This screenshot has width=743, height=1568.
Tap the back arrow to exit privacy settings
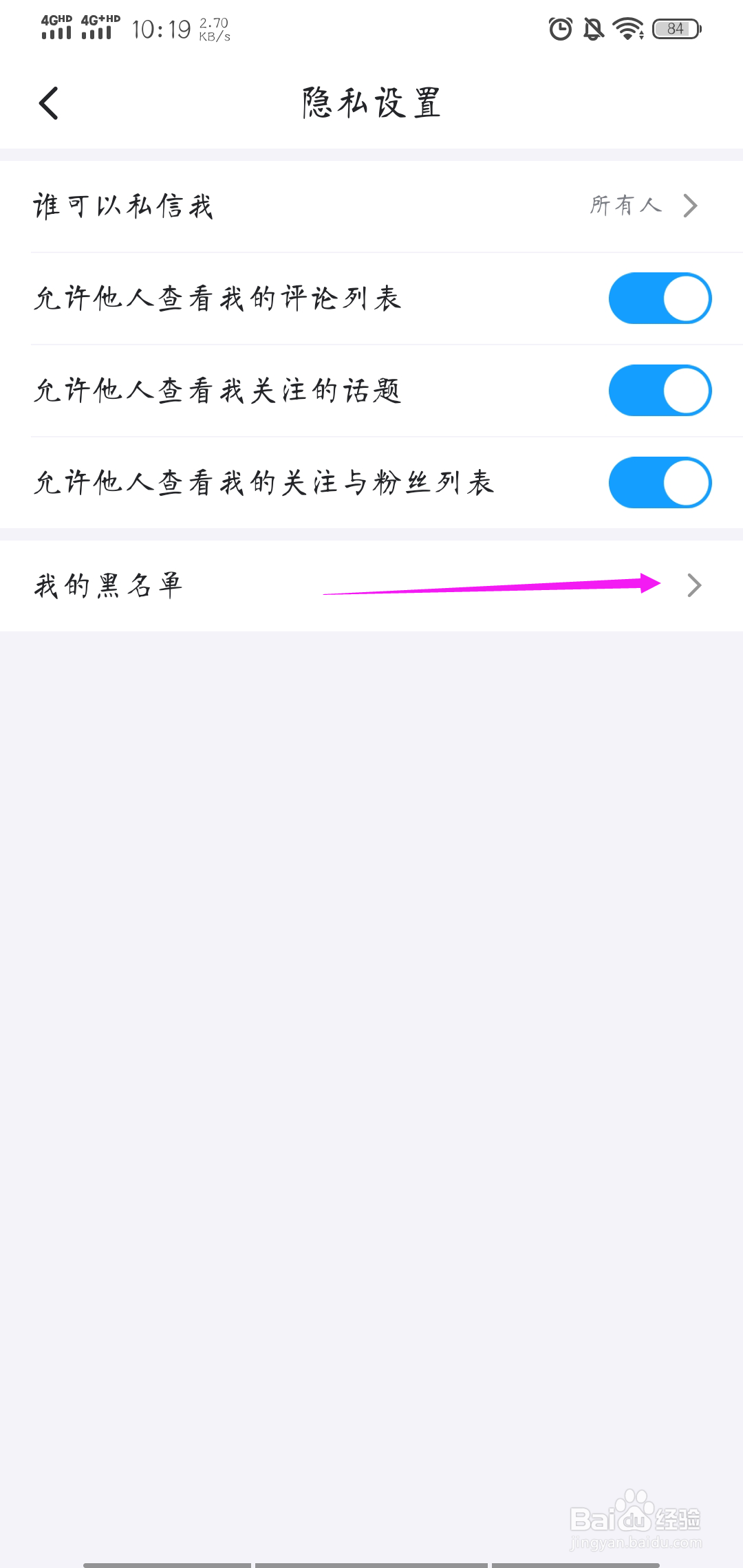click(48, 103)
